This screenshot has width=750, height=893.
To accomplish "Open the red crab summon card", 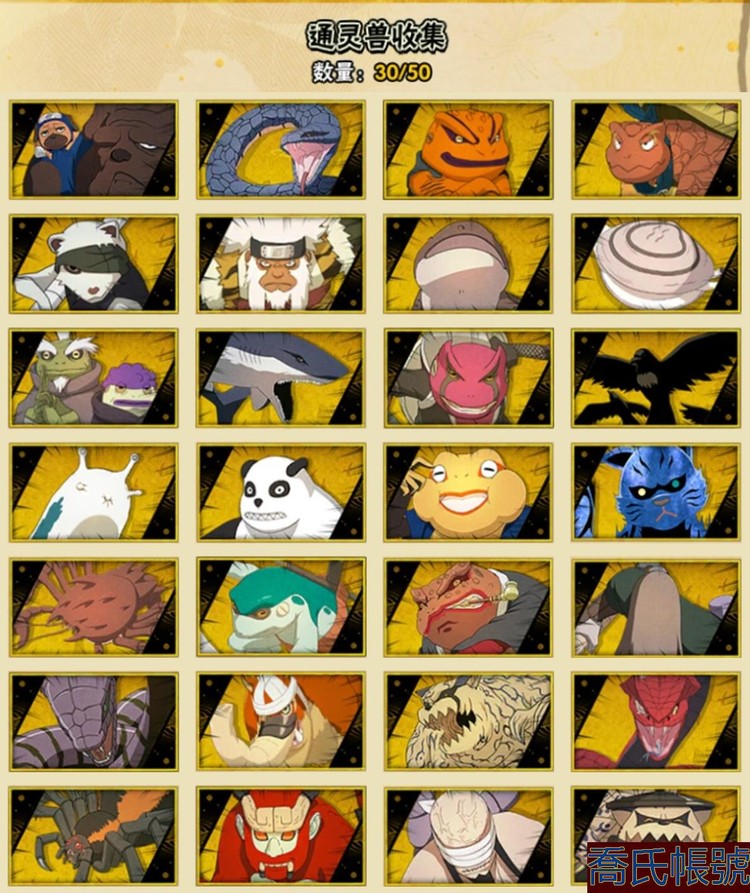I will pos(94,608).
